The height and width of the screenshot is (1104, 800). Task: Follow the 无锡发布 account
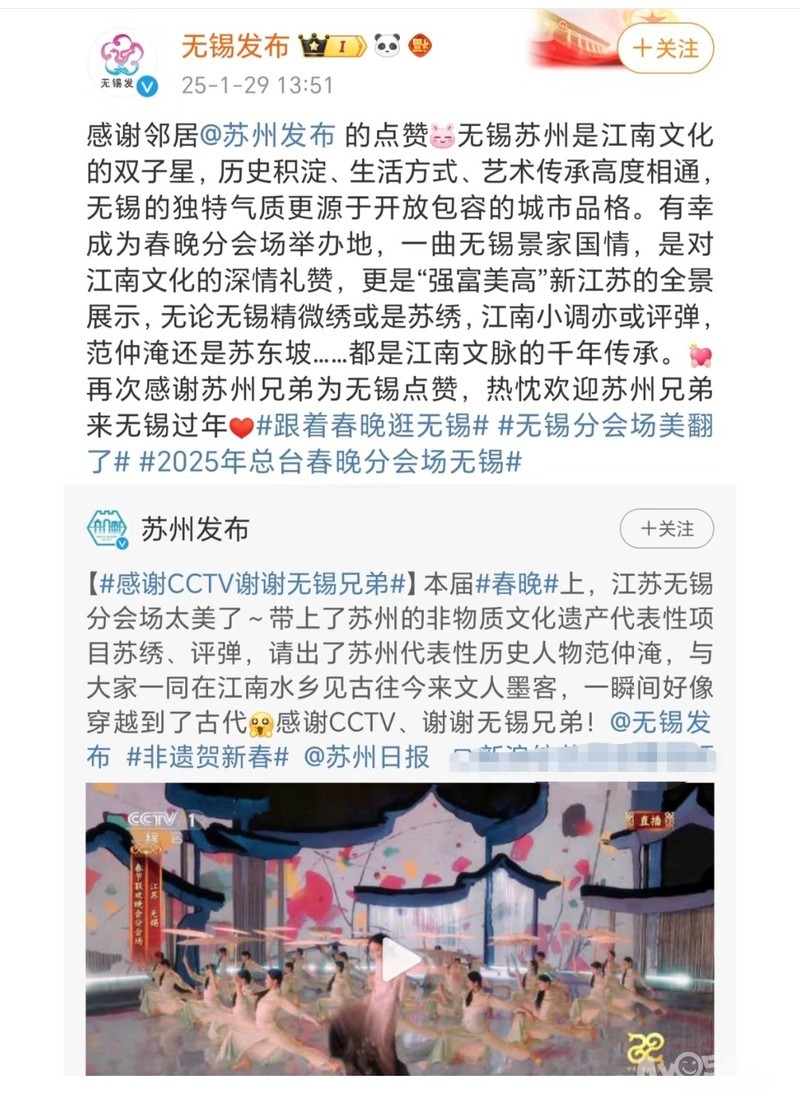click(667, 46)
